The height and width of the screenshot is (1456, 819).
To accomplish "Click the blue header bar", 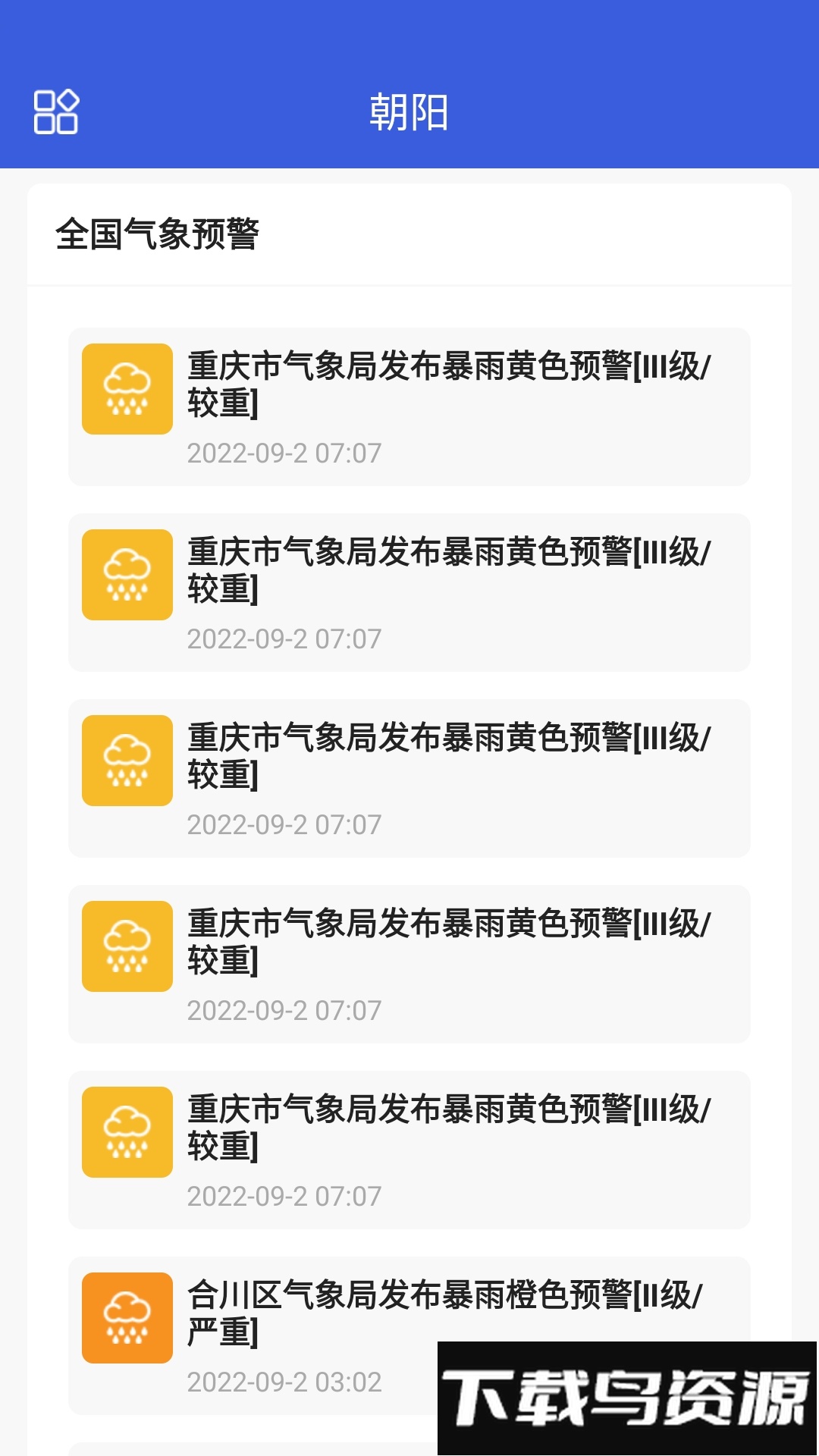I will coord(409,83).
